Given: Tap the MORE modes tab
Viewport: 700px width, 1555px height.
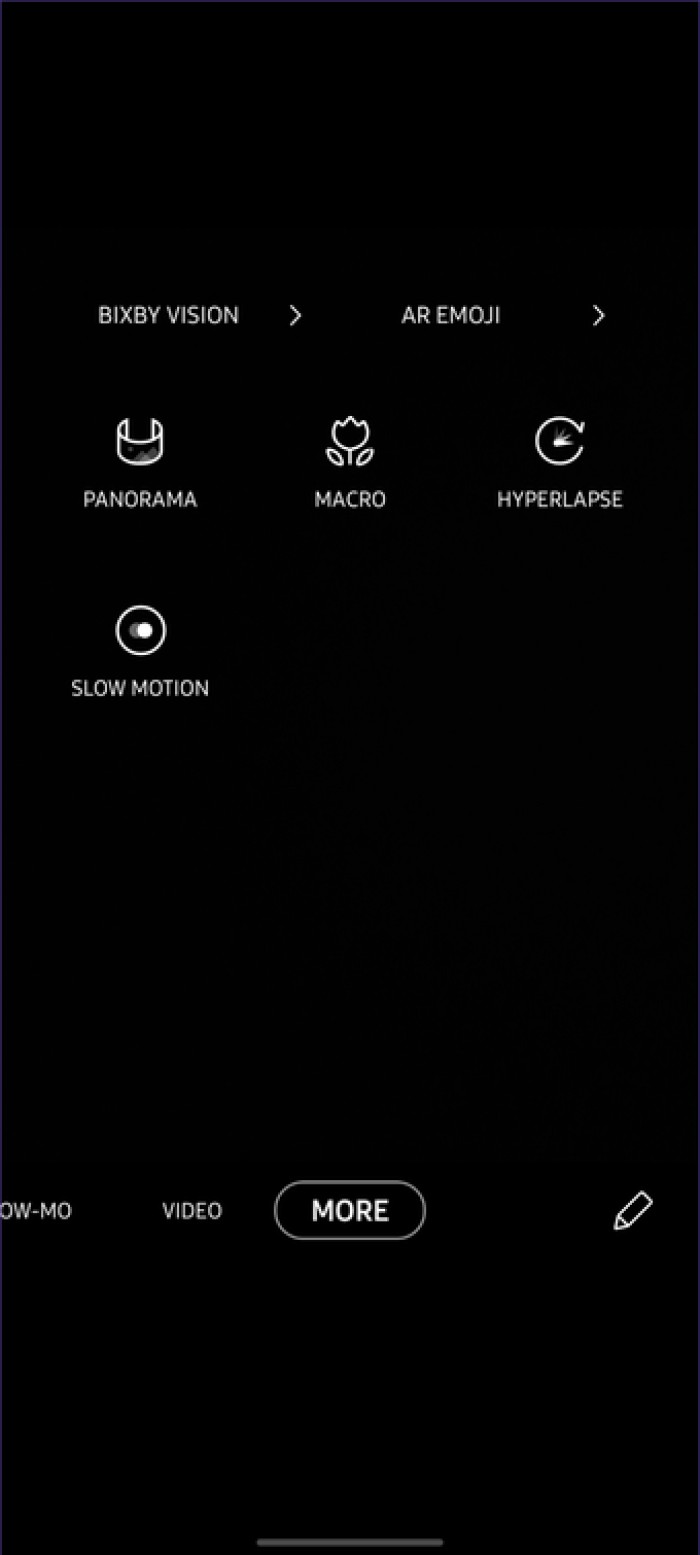Looking at the screenshot, I should (x=350, y=1211).
